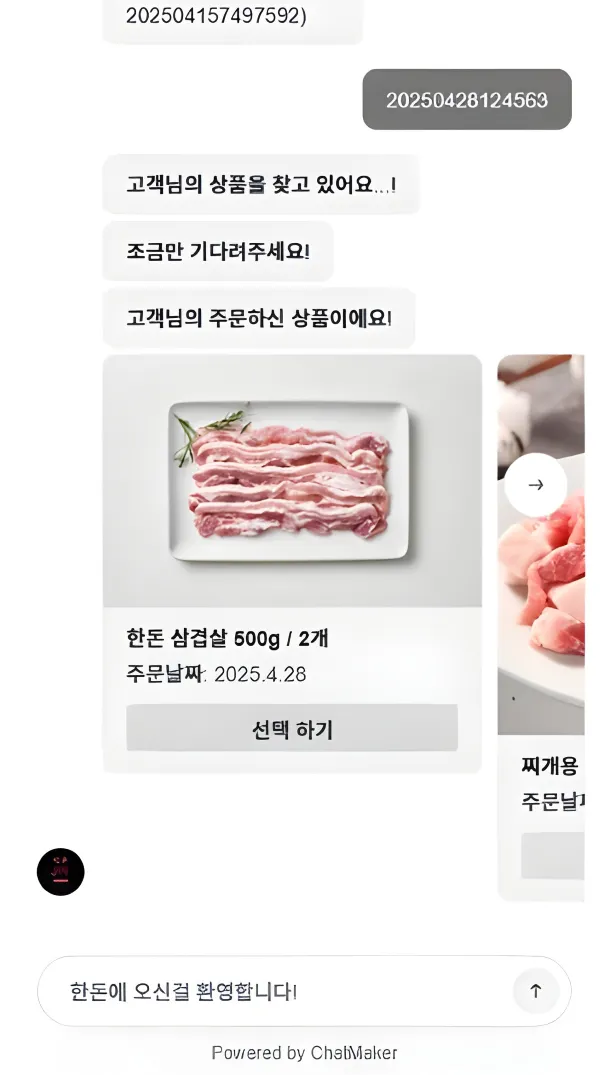Focus the 한돈에 오신걸 환영합니다 message field
The height and width of the screenshot is (1075, 600).
(270, 991)
